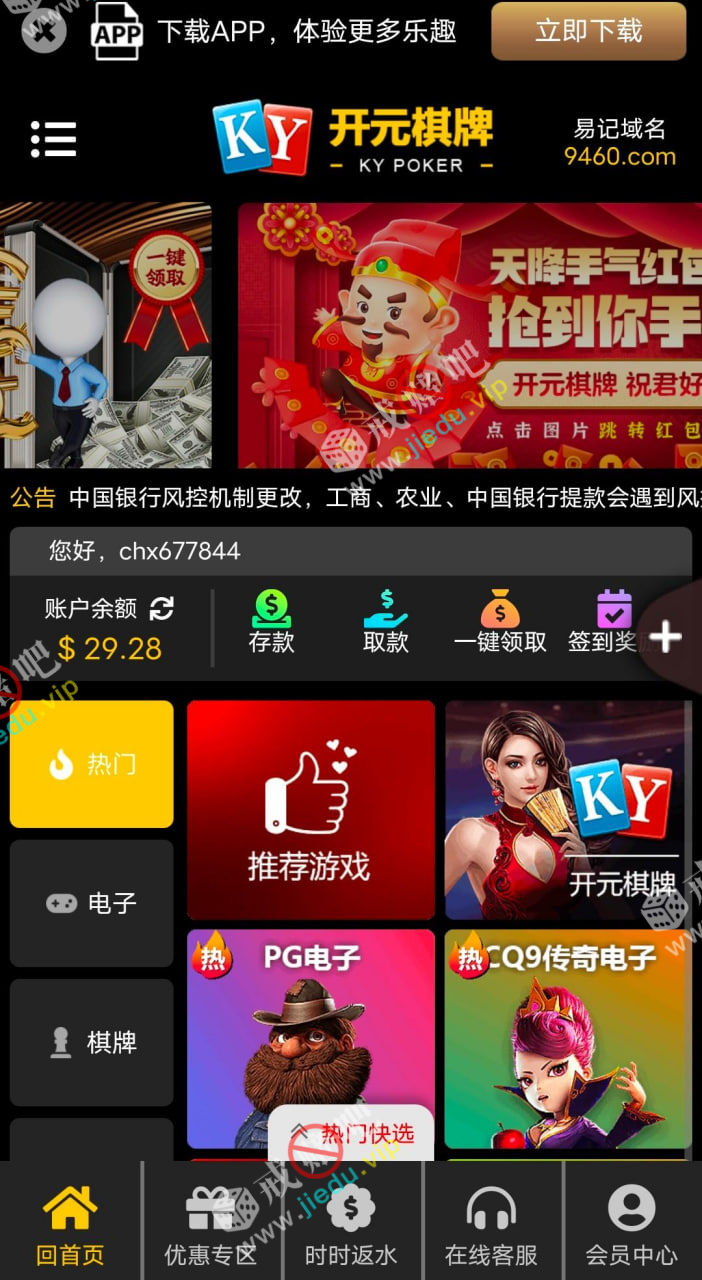Switch to the 电子 category
The height and width of the screenshot is (1280, 702).
(x=92, y=903)
